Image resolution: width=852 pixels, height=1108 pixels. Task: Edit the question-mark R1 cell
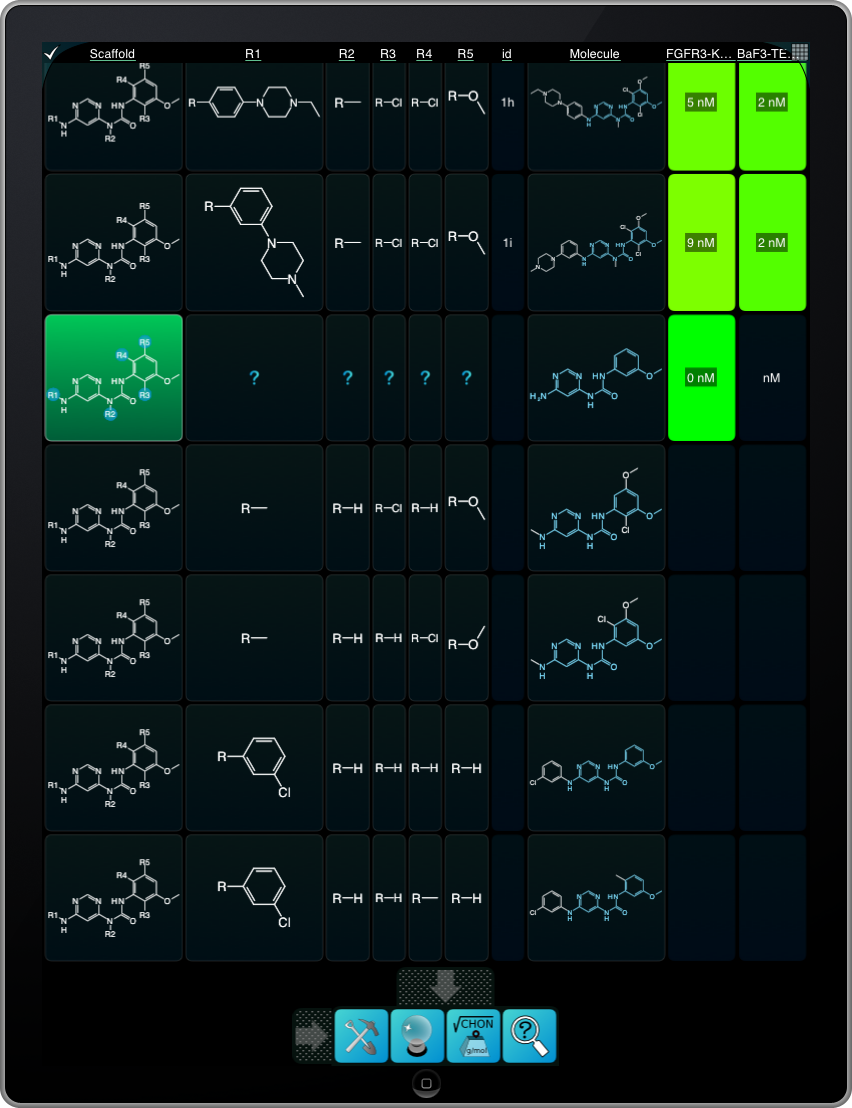(254, 378)
